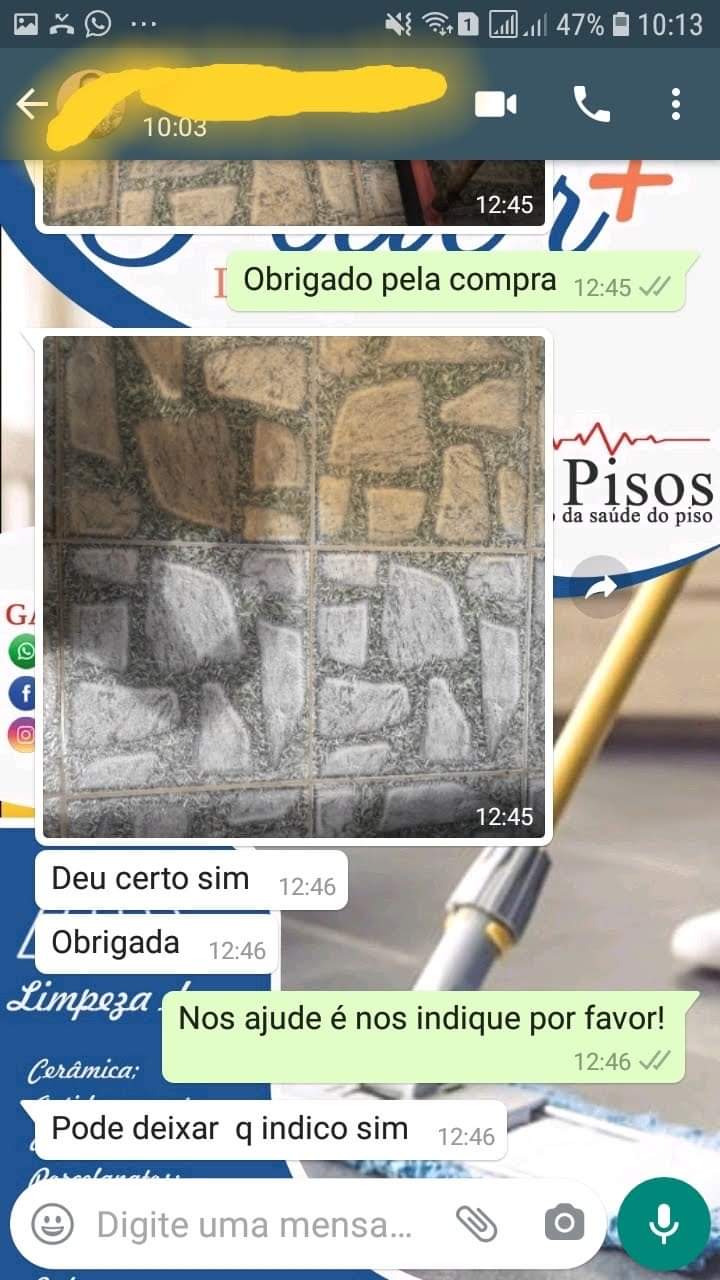
Task: Open the overflow menu
Action: (676, 104)
